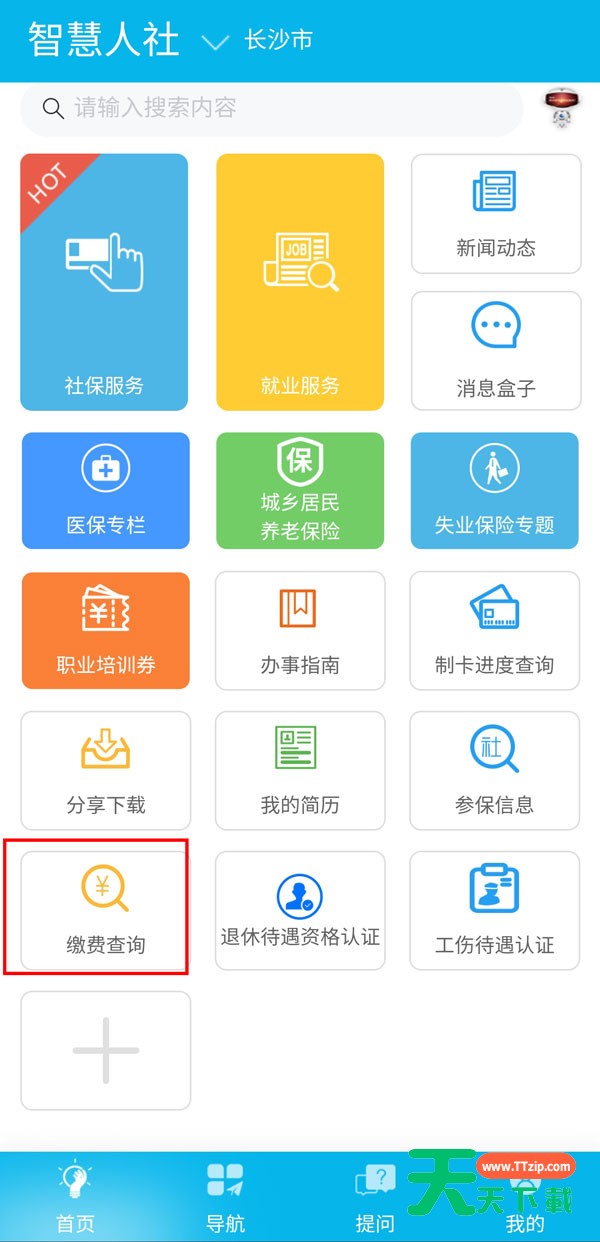Screen dimensions: 600x1242
Task: Check 制卡进度查询 card progress
Action: [x=494, y=630]
